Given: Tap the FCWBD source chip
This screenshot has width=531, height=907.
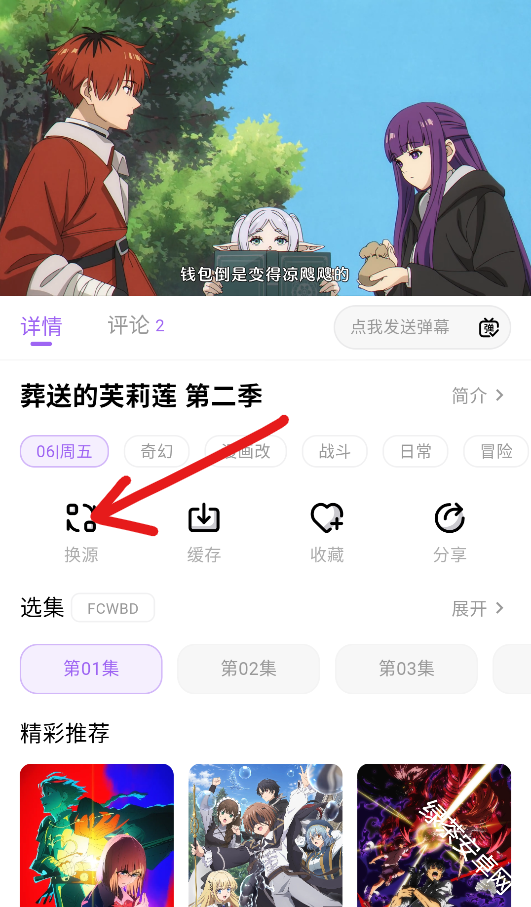Looking at the screenshot, I should click(113, 608).
